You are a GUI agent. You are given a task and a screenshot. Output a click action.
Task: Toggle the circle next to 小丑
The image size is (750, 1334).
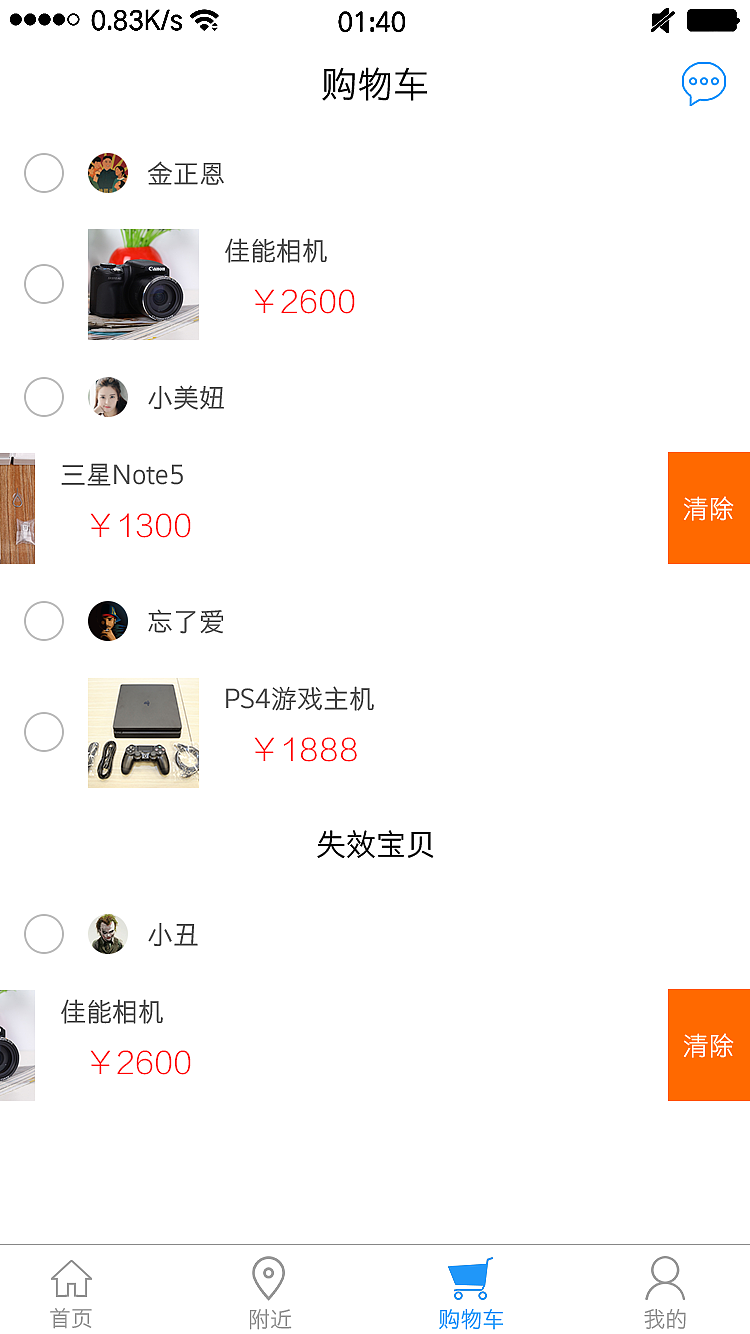[44, 934]
